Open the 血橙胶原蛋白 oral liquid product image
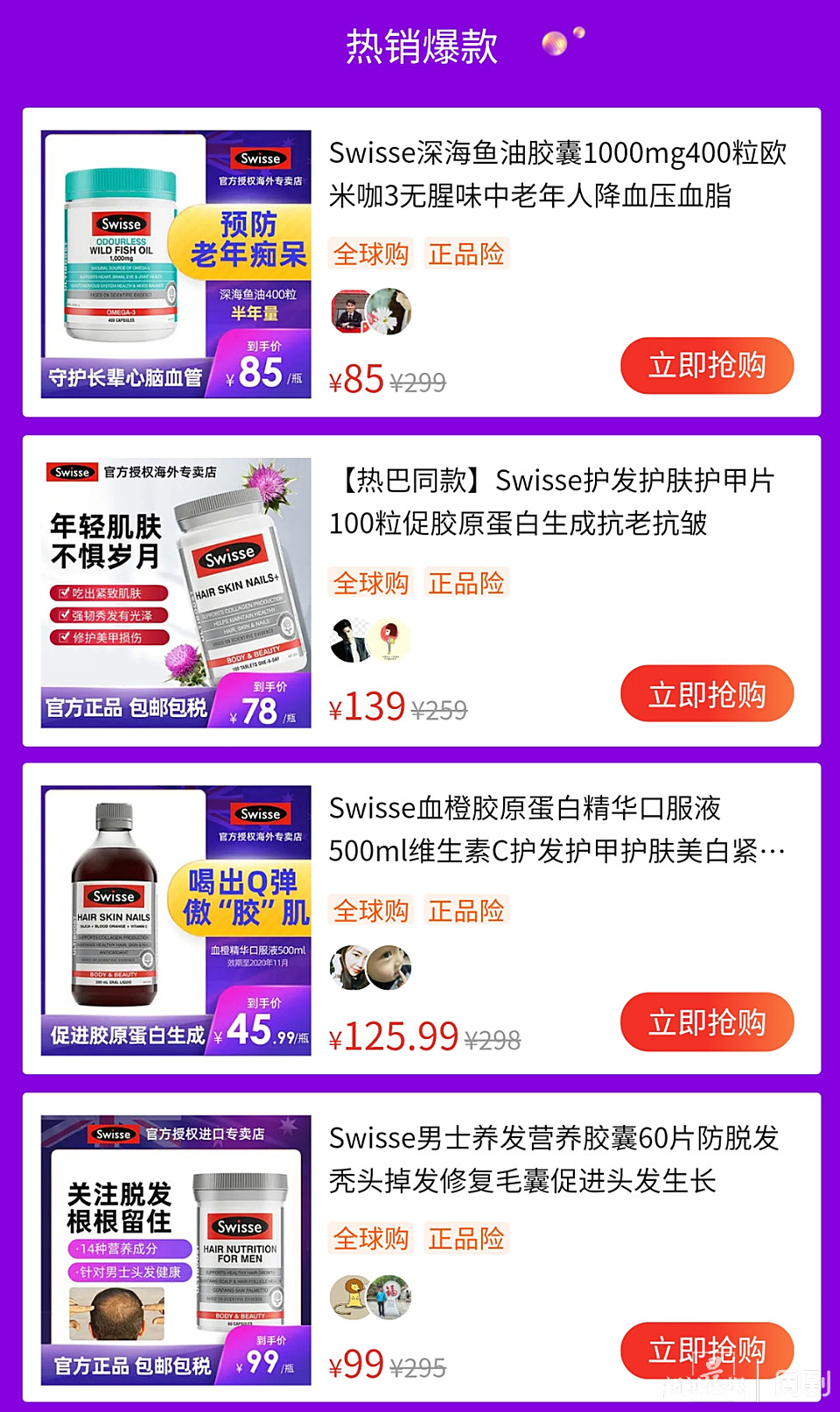 tap(176, 920)
